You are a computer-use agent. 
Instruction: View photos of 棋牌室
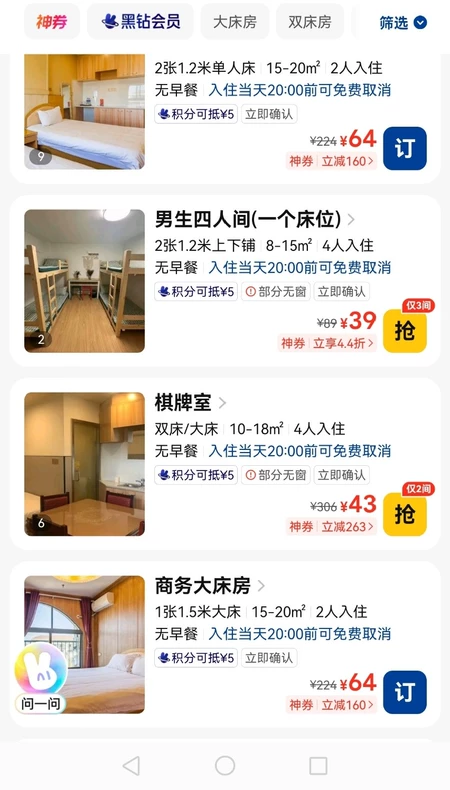pyautogui.click(x=85, y=464)
